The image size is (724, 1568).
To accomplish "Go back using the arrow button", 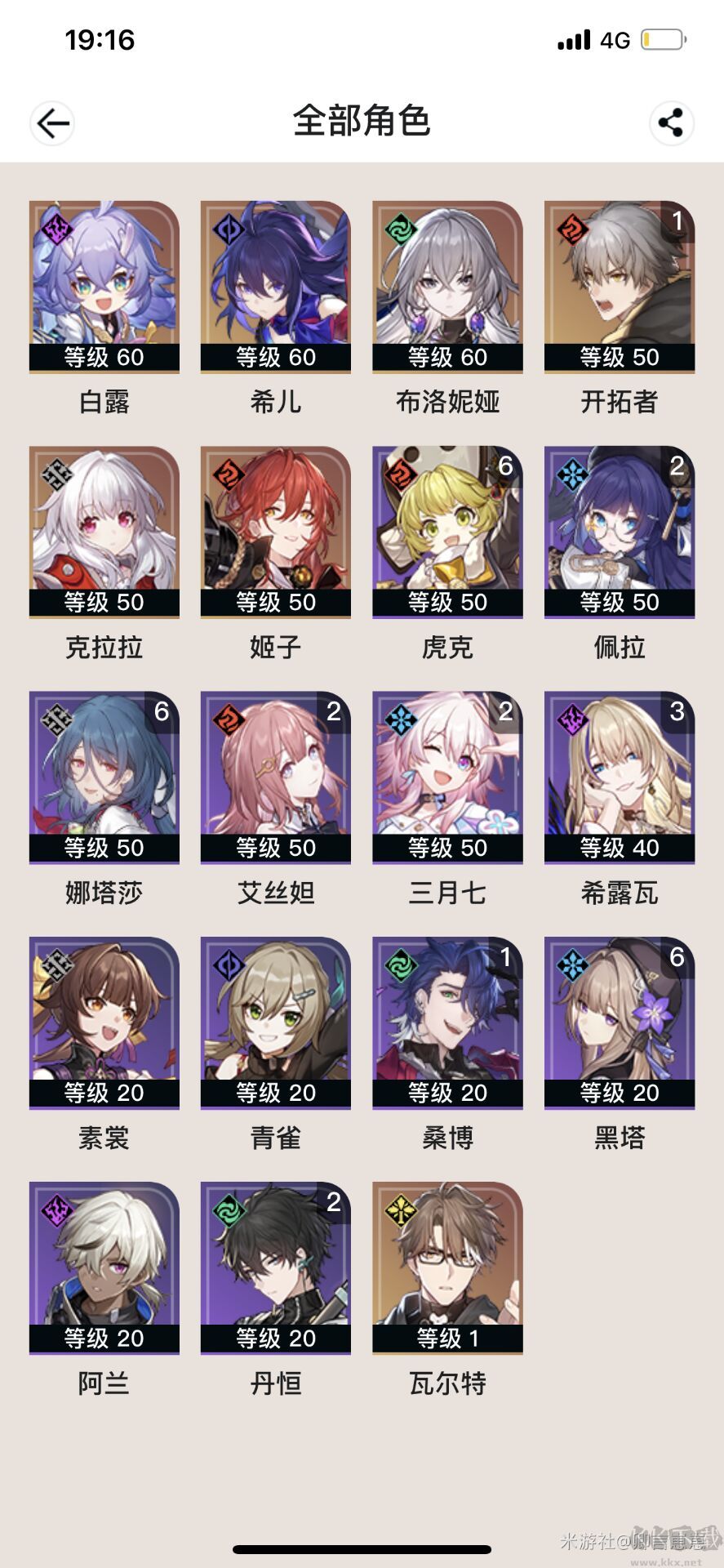I will click(52, 123).
